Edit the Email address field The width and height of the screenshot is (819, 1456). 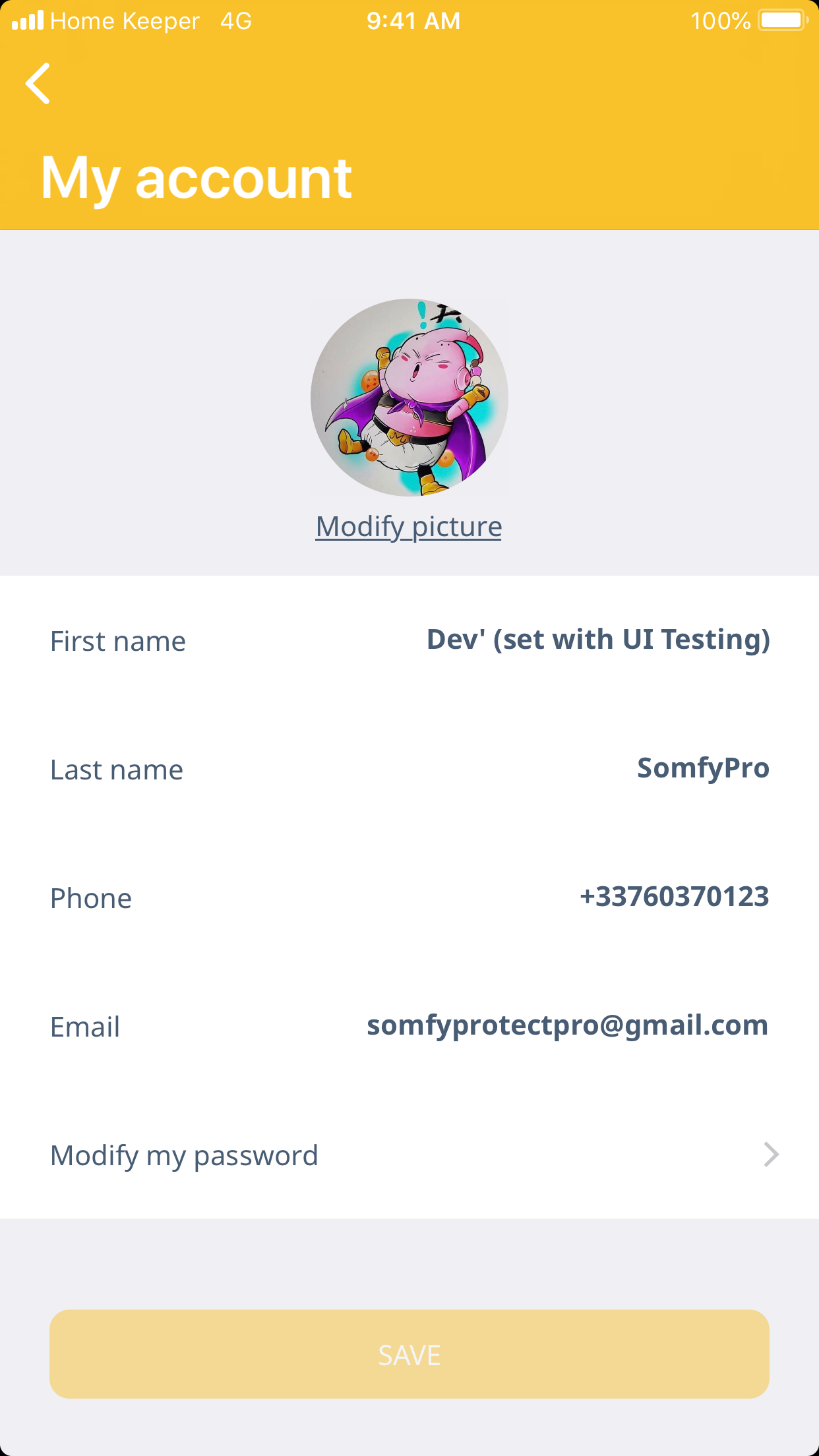(x=567, y=1025)
